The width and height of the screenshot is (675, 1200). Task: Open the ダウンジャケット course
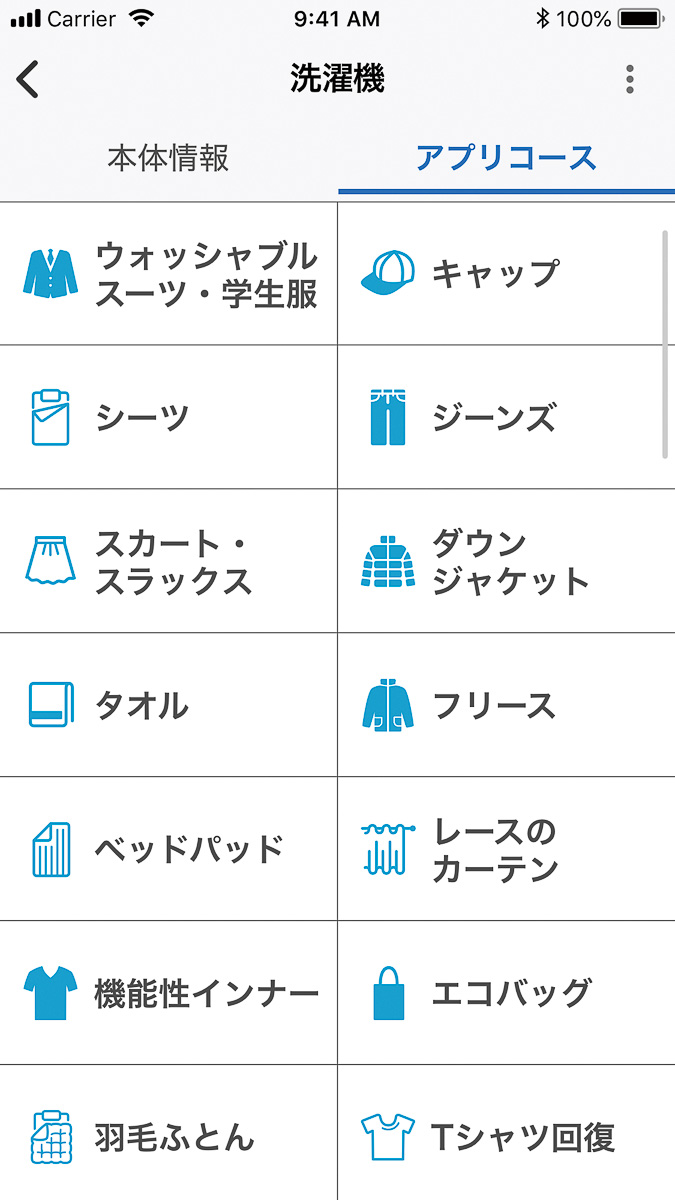(506, 562)
